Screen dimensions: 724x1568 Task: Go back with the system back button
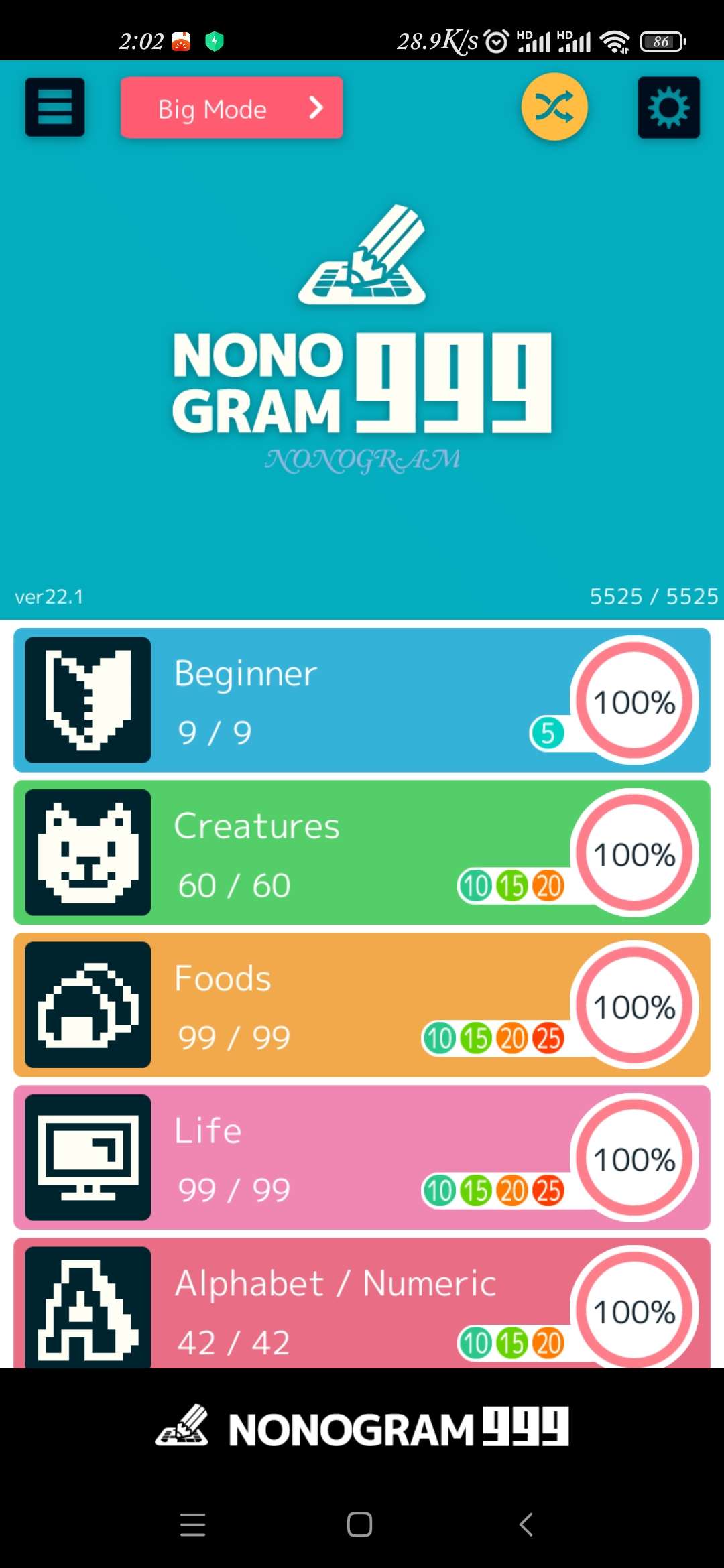pyautogui.click(x=526, y=1524)
